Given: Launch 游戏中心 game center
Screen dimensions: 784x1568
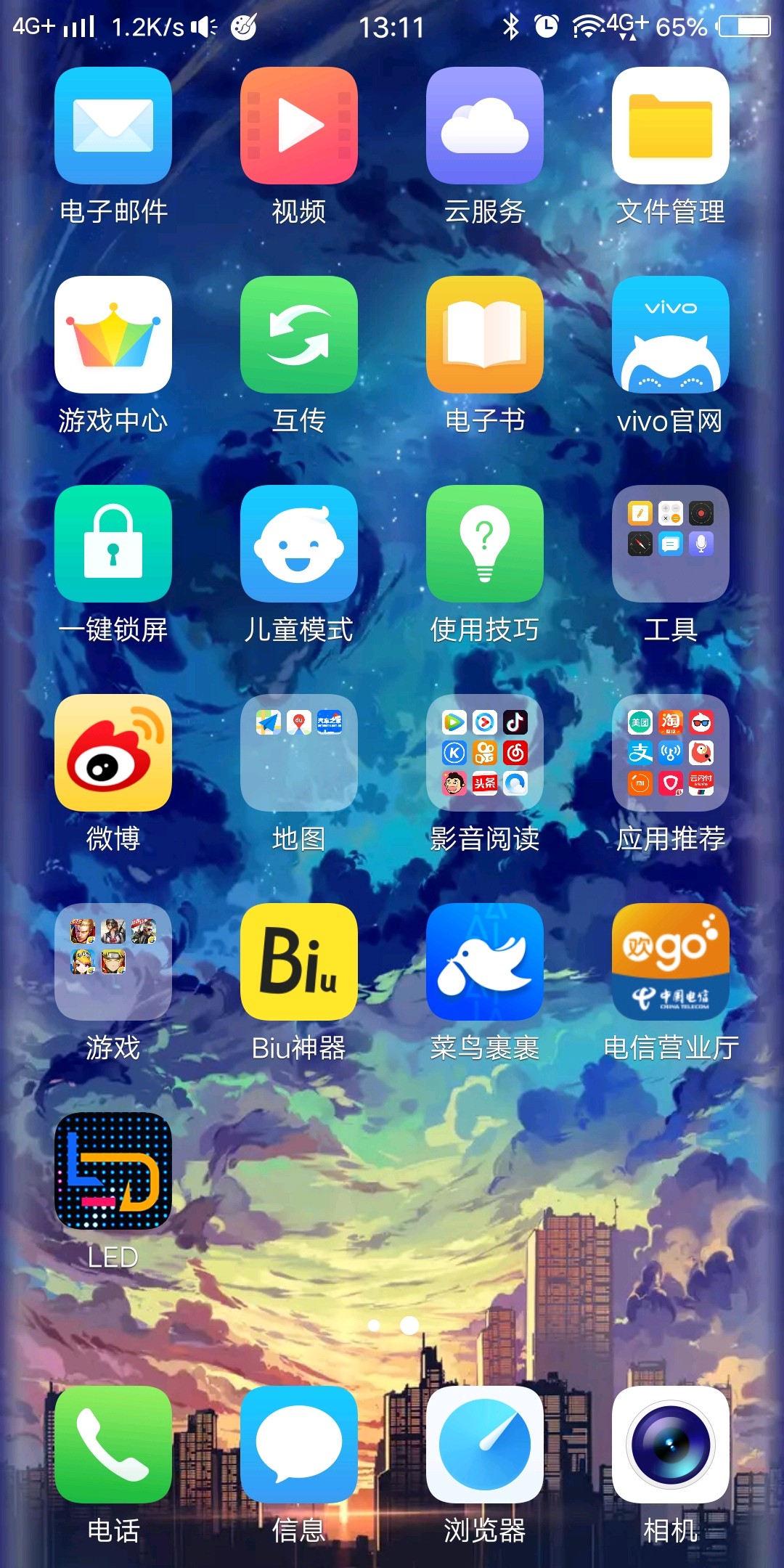Looking at the screenshot, I should (x=113, y=335).
